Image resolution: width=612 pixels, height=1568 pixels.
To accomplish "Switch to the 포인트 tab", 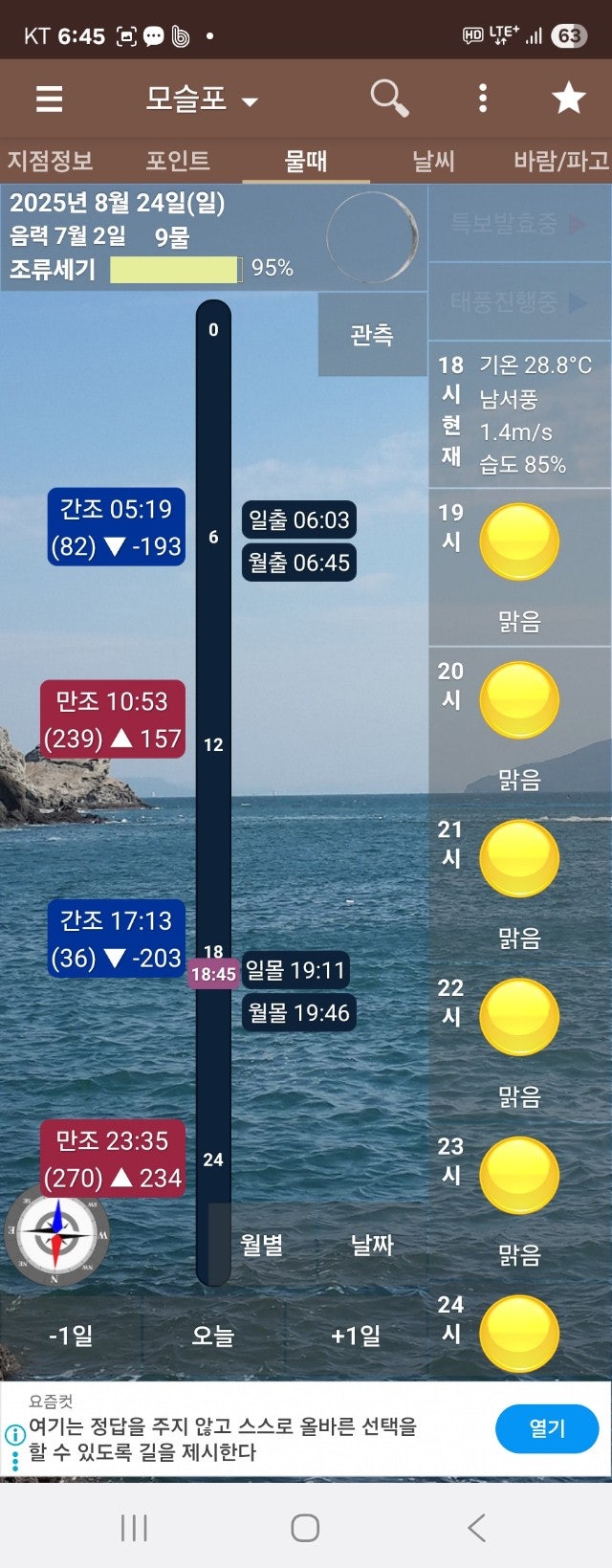I will click(x=177, y=161).
